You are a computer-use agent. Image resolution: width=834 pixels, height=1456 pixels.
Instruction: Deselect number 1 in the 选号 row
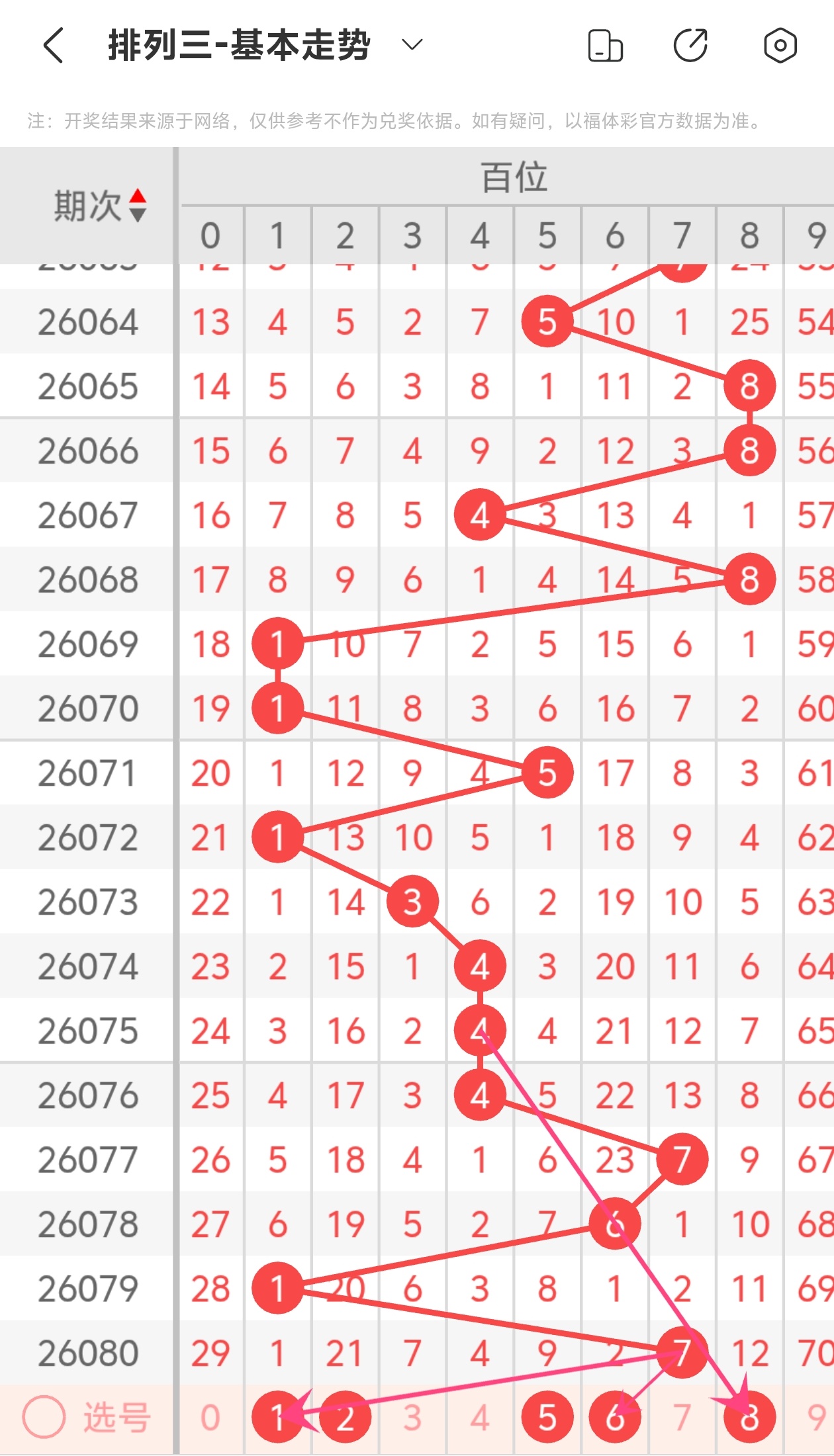(x=277, y=1418)
